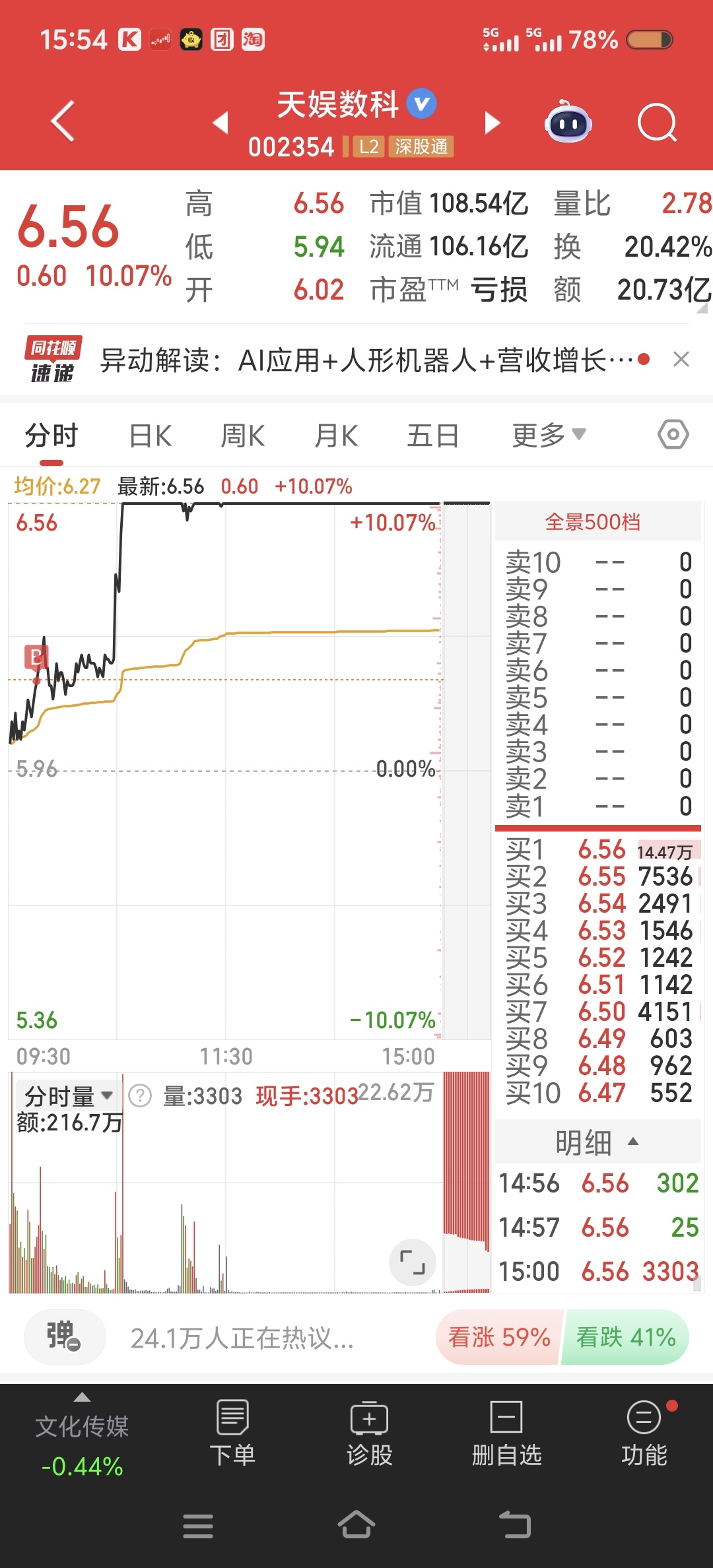Dismiss the 异动解读 banner
The height and width of the screenshot is (1568, 713).
(681, 360)
